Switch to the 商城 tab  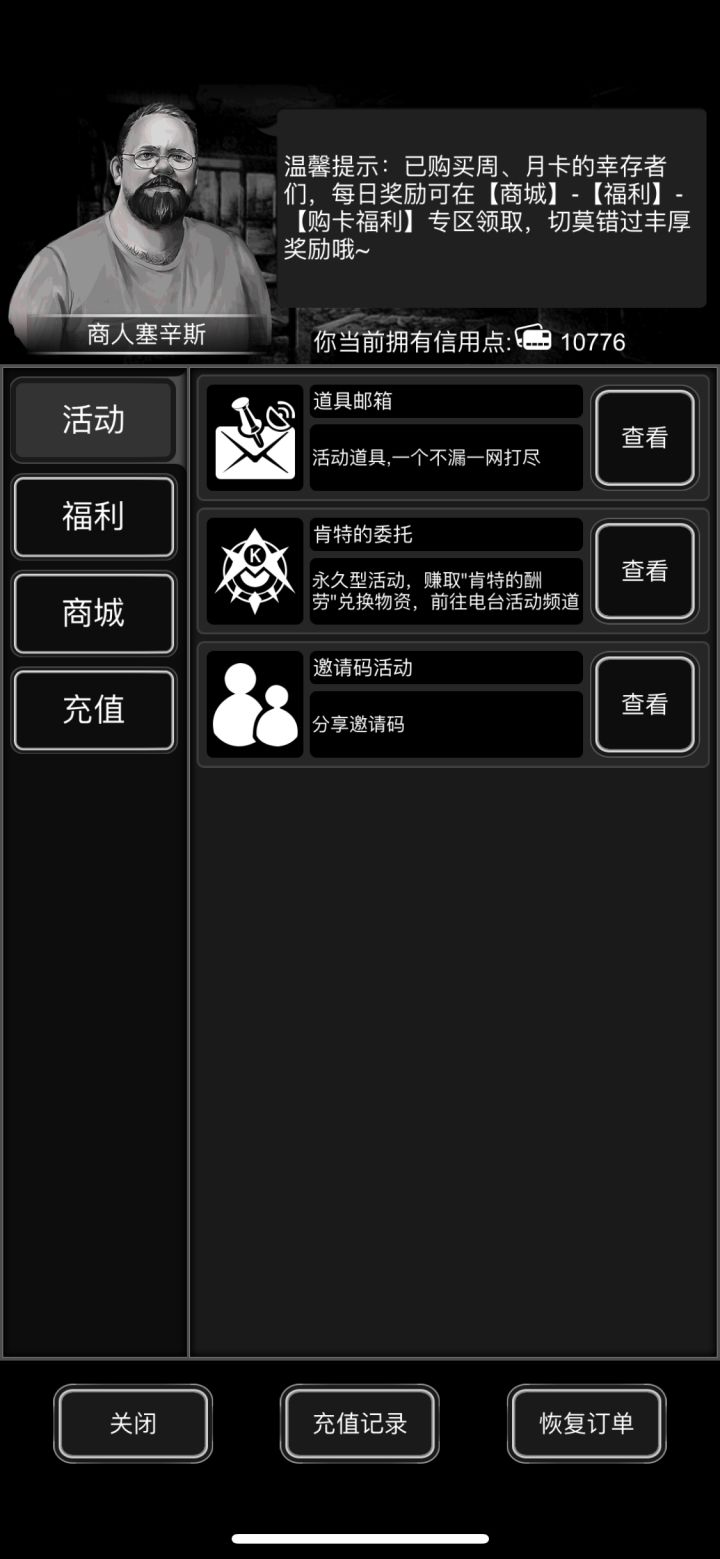[93, 613]
